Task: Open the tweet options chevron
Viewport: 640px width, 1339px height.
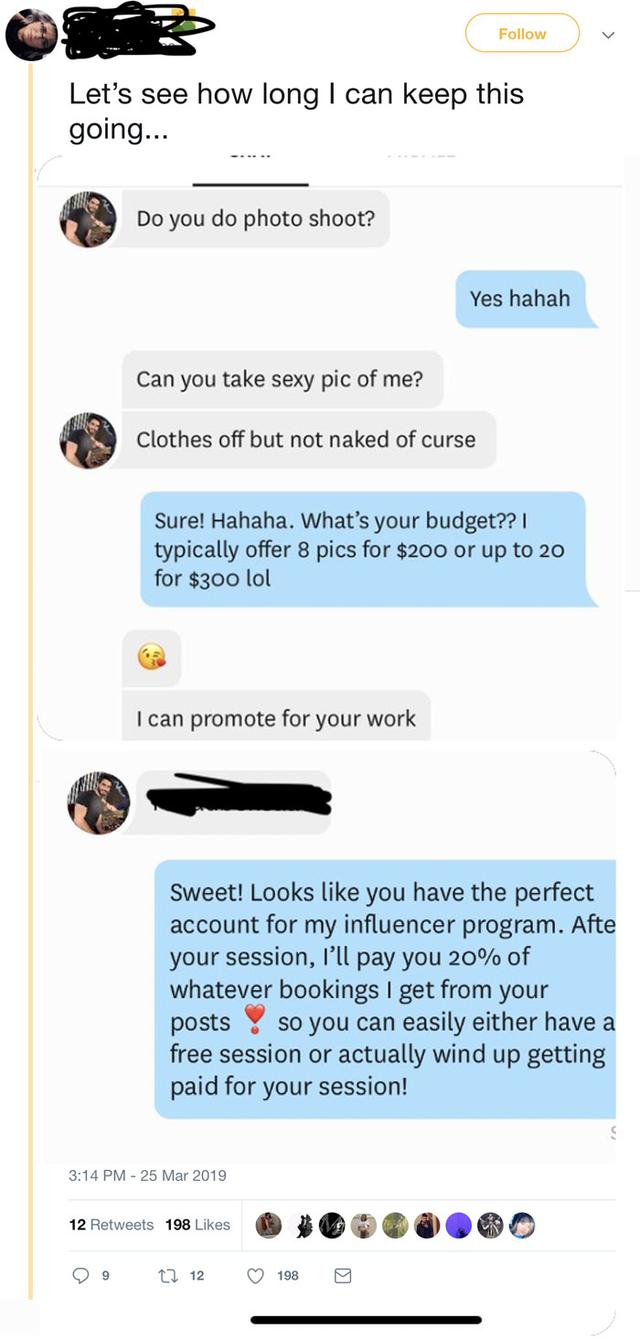Action: coord(608,34)
